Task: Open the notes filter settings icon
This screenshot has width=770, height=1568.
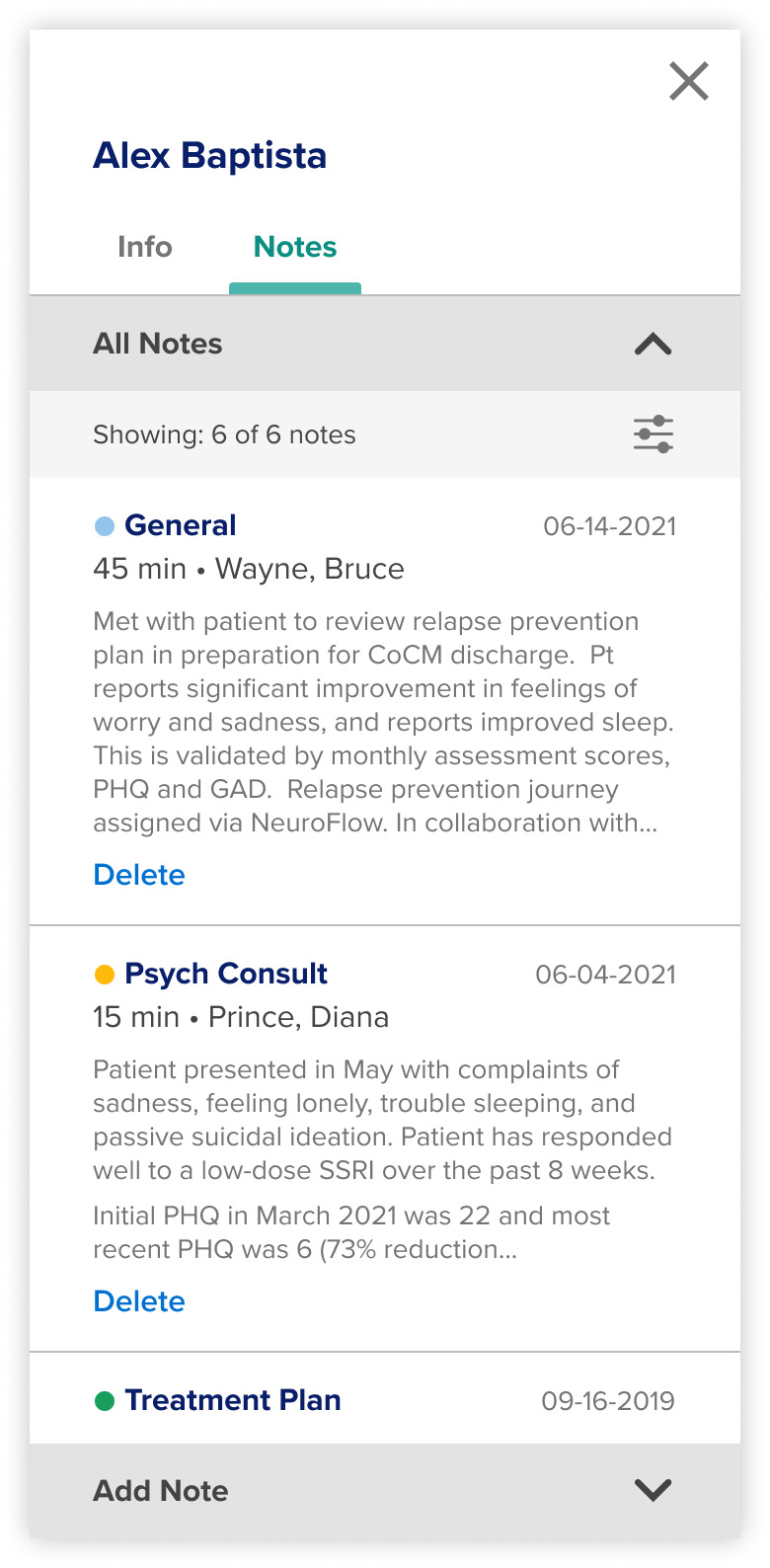Action: pos(654,434)
